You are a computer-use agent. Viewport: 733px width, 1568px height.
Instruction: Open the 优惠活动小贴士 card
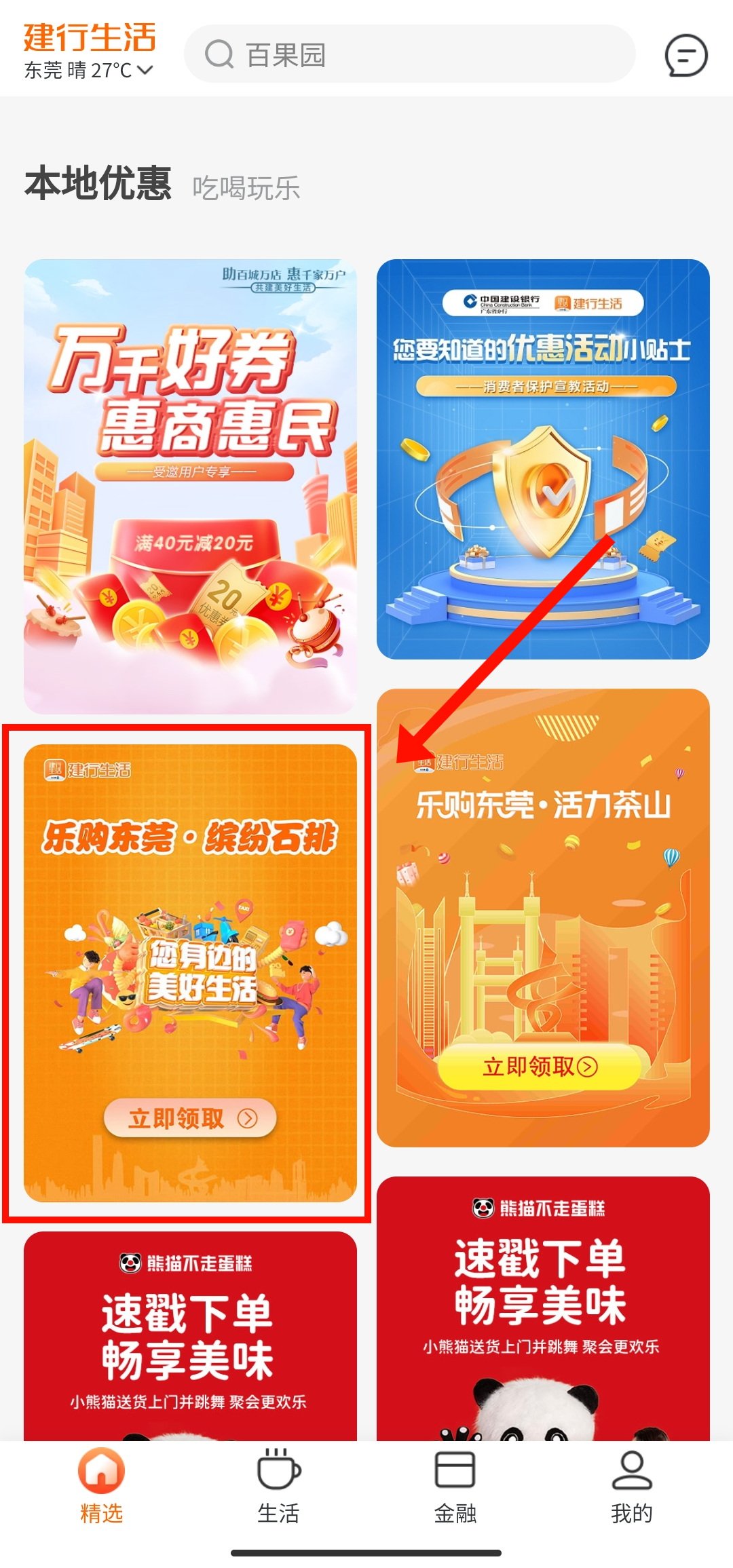543,459
